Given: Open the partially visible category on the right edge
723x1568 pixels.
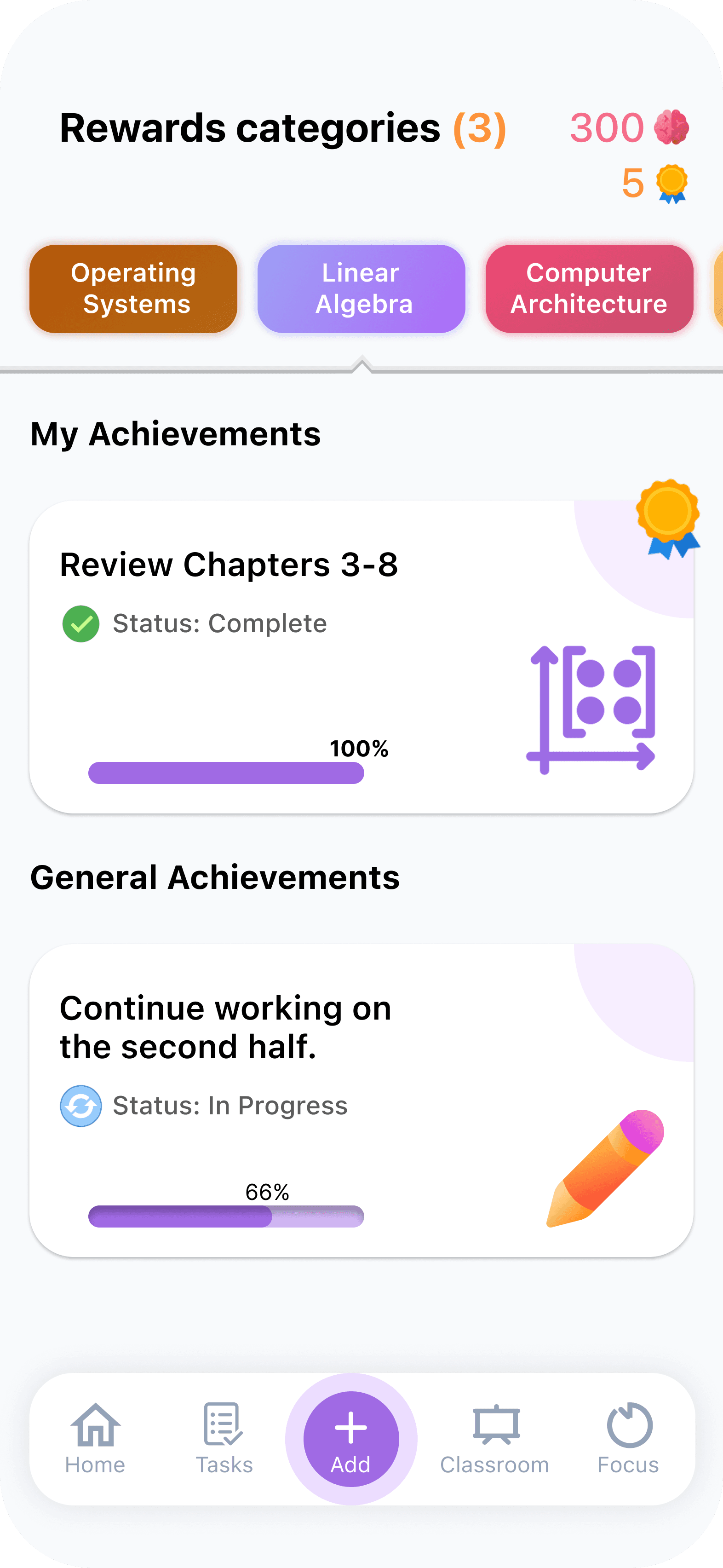Looking at the screenshot, I should click(x=719, y=288).
